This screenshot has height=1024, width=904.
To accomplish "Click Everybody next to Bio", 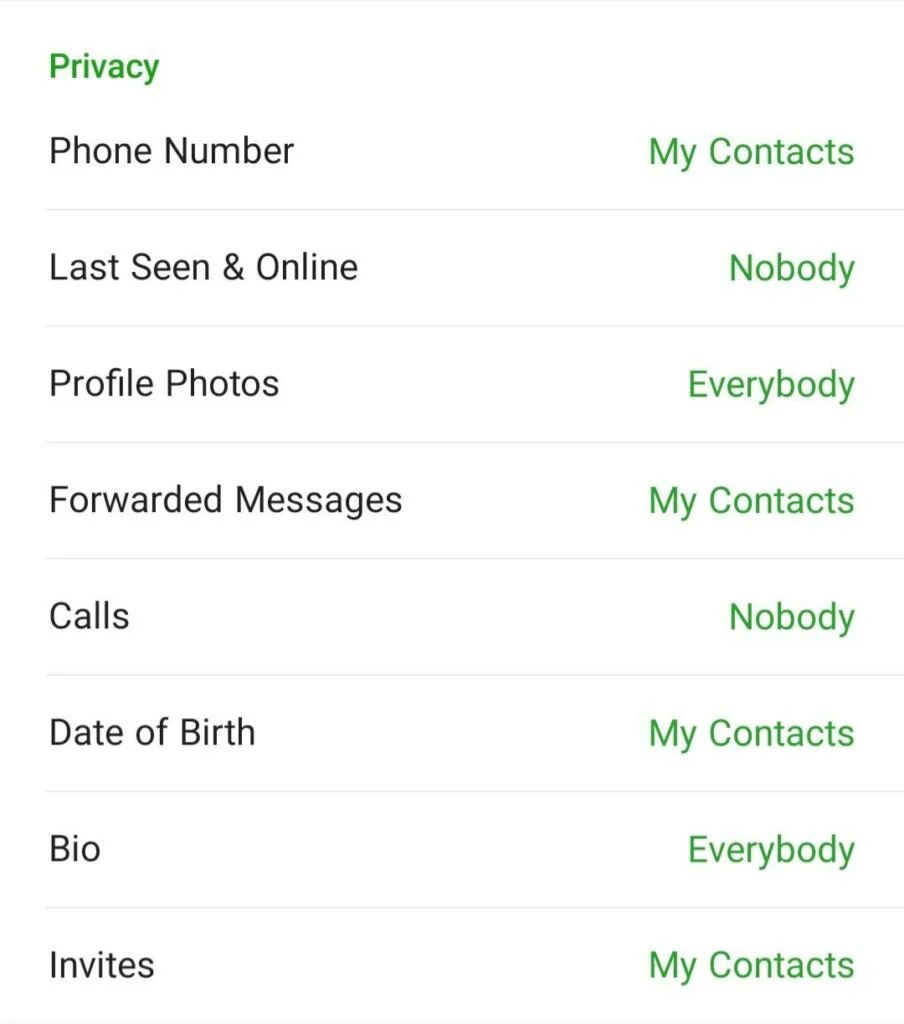I will point(771,850).
